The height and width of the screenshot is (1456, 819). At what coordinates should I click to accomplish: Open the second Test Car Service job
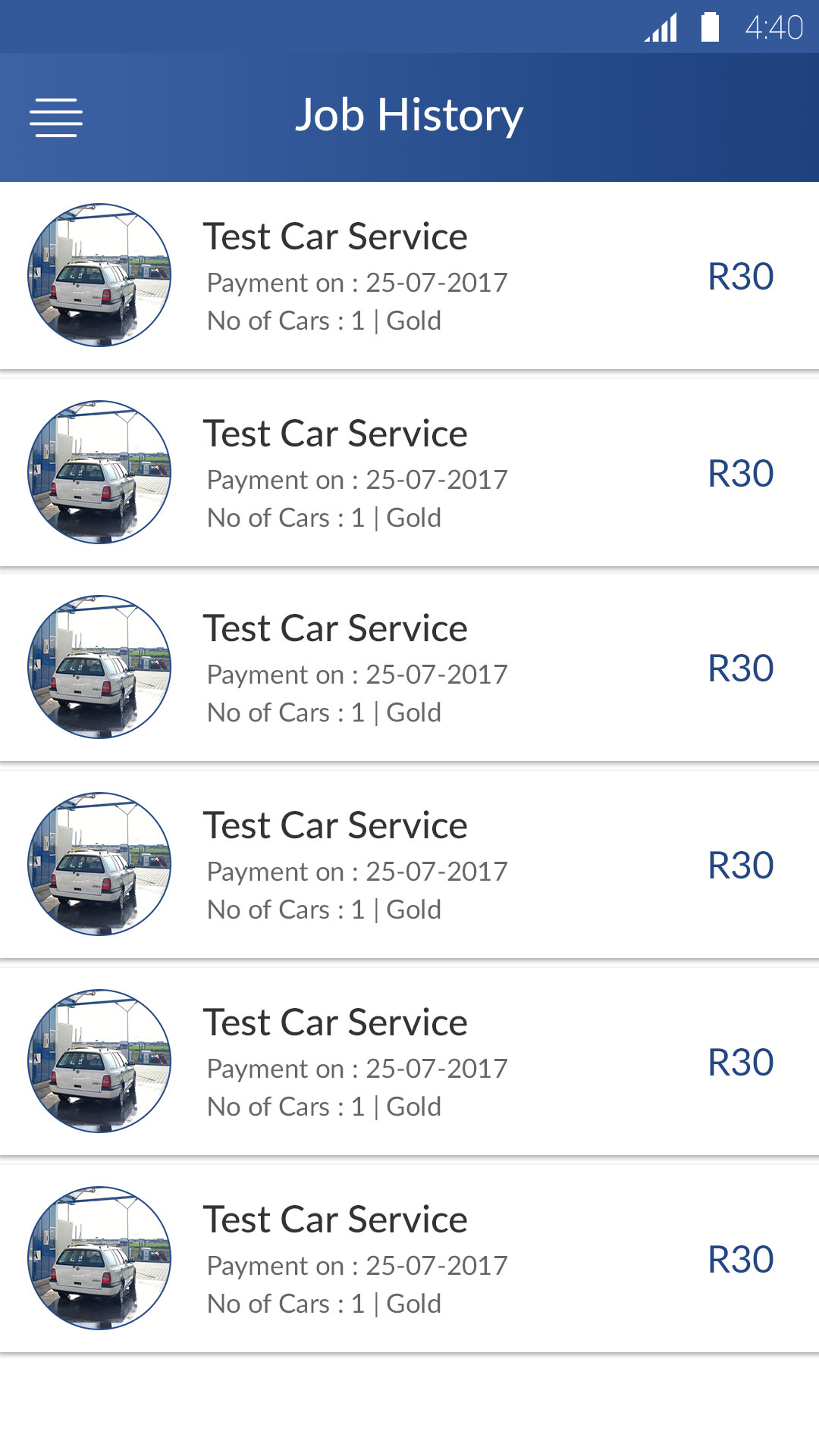tap(409, 472)
